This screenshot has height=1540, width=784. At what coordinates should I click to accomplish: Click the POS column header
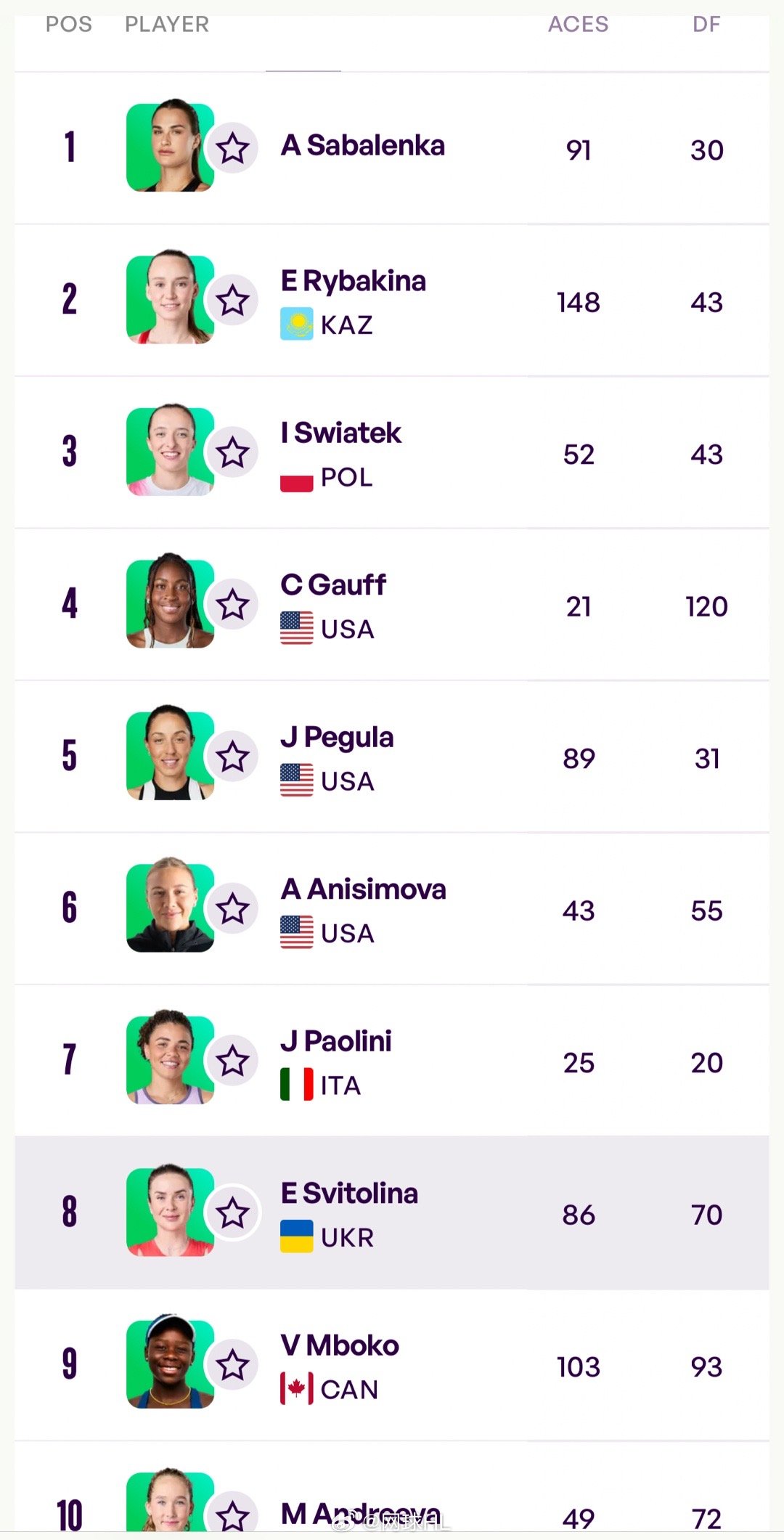(69, 24)
